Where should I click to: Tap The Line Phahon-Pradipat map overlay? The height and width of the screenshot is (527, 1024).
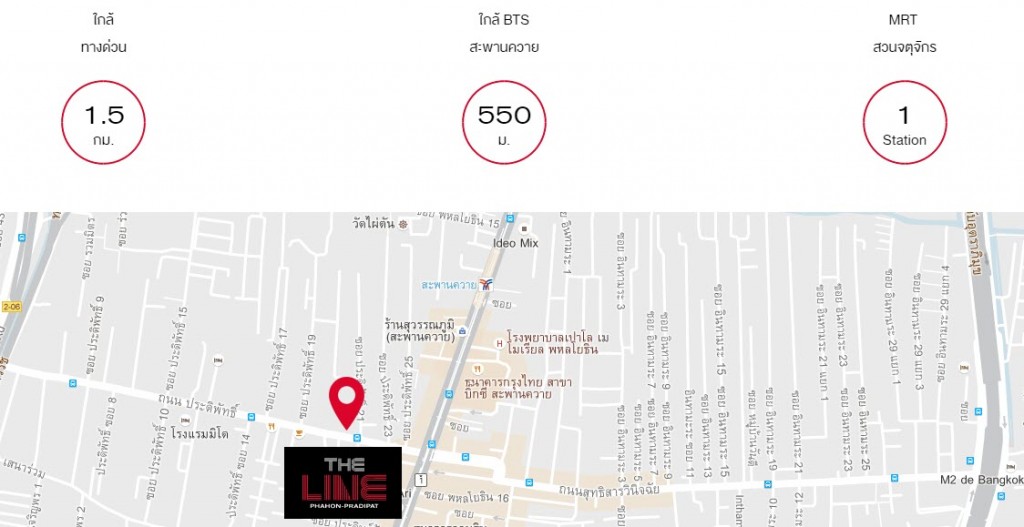click(342, 482)
